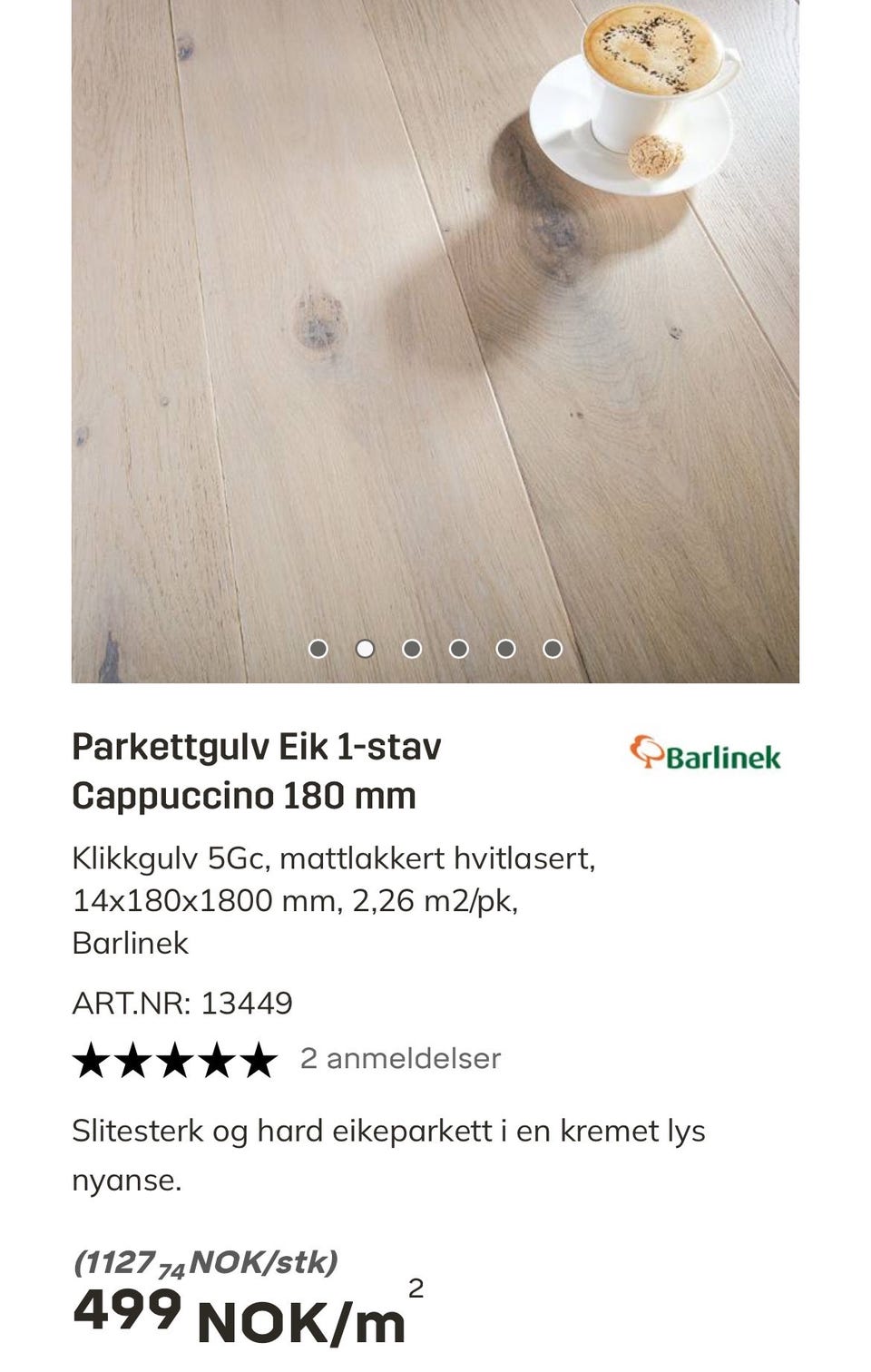Select the first rating star

click(91, 1057)
